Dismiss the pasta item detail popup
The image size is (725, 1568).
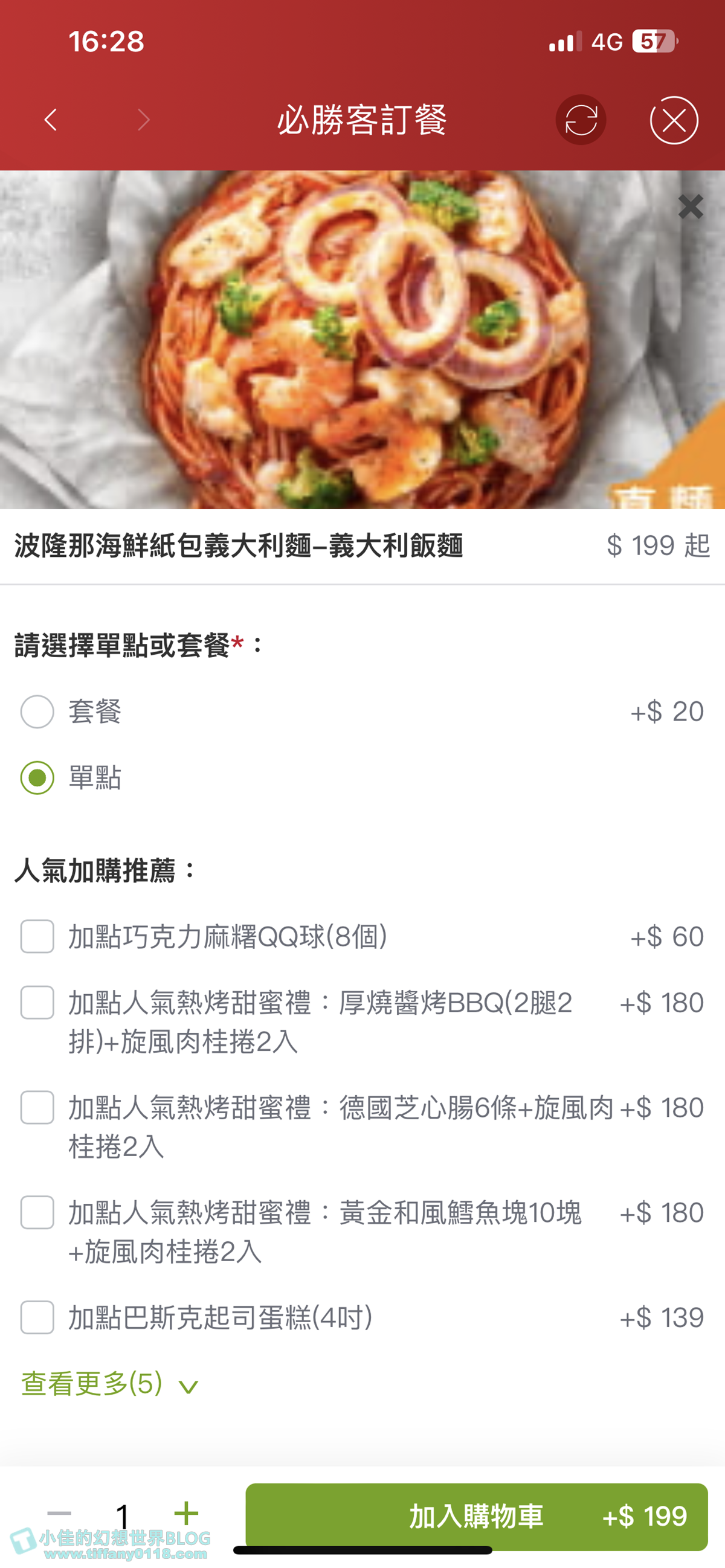pos(691,207)
